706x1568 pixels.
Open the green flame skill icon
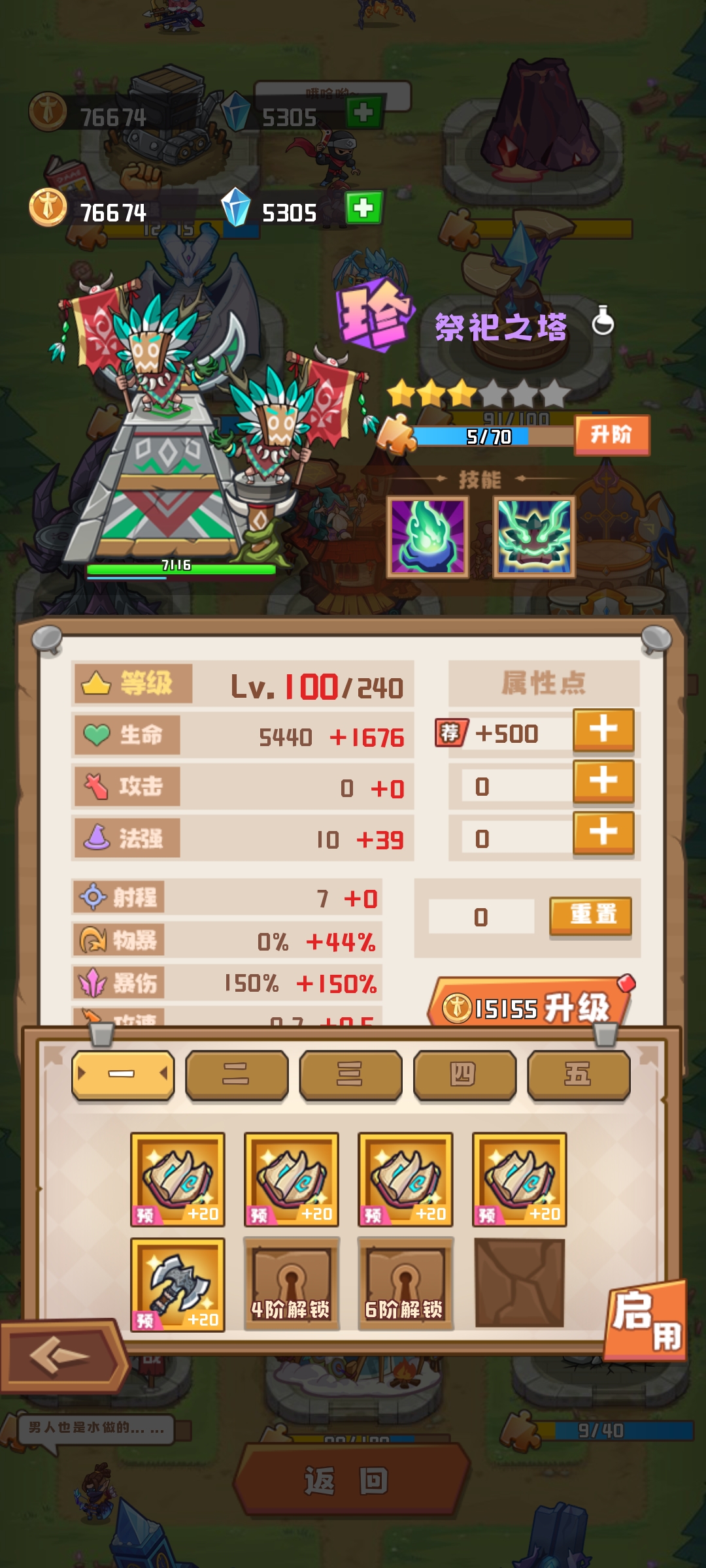pyautogui.click(x=428, y=537)
